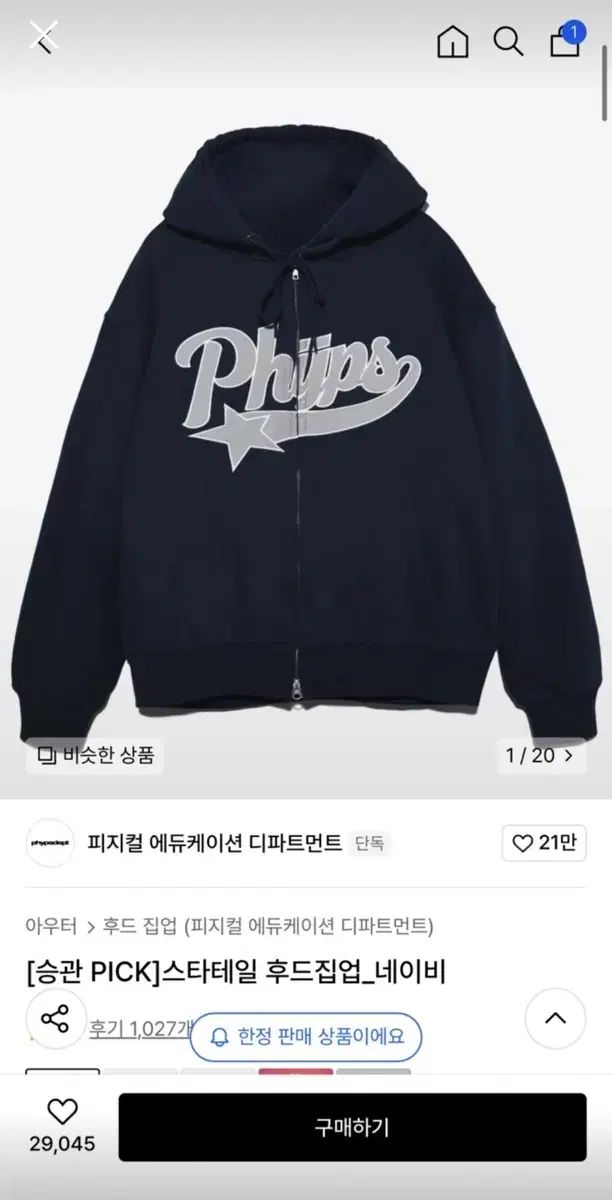Open the search magnifier
Screen dimensions: 612x1200
tap(509, 42)
